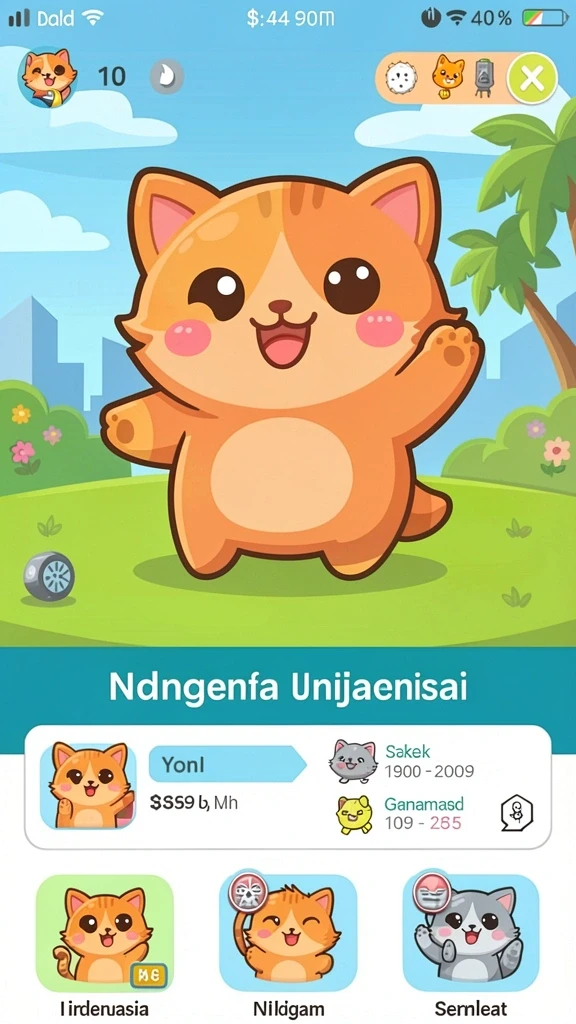Close the top item bar
The width and height of the screenshot is (576, 1024).
532,79
